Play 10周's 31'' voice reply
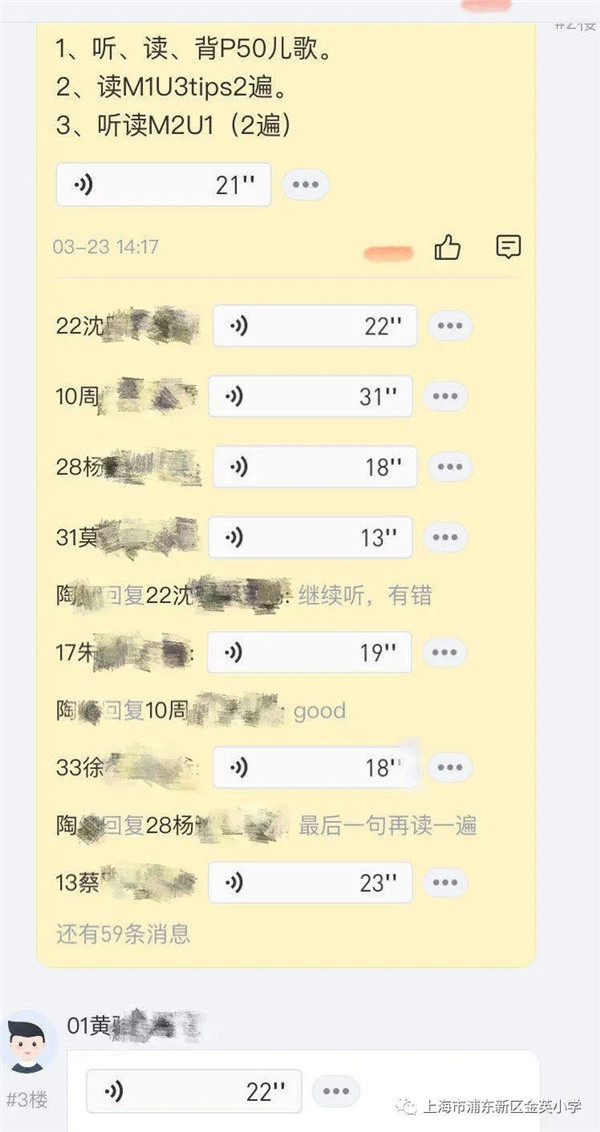 coord(310,396)
